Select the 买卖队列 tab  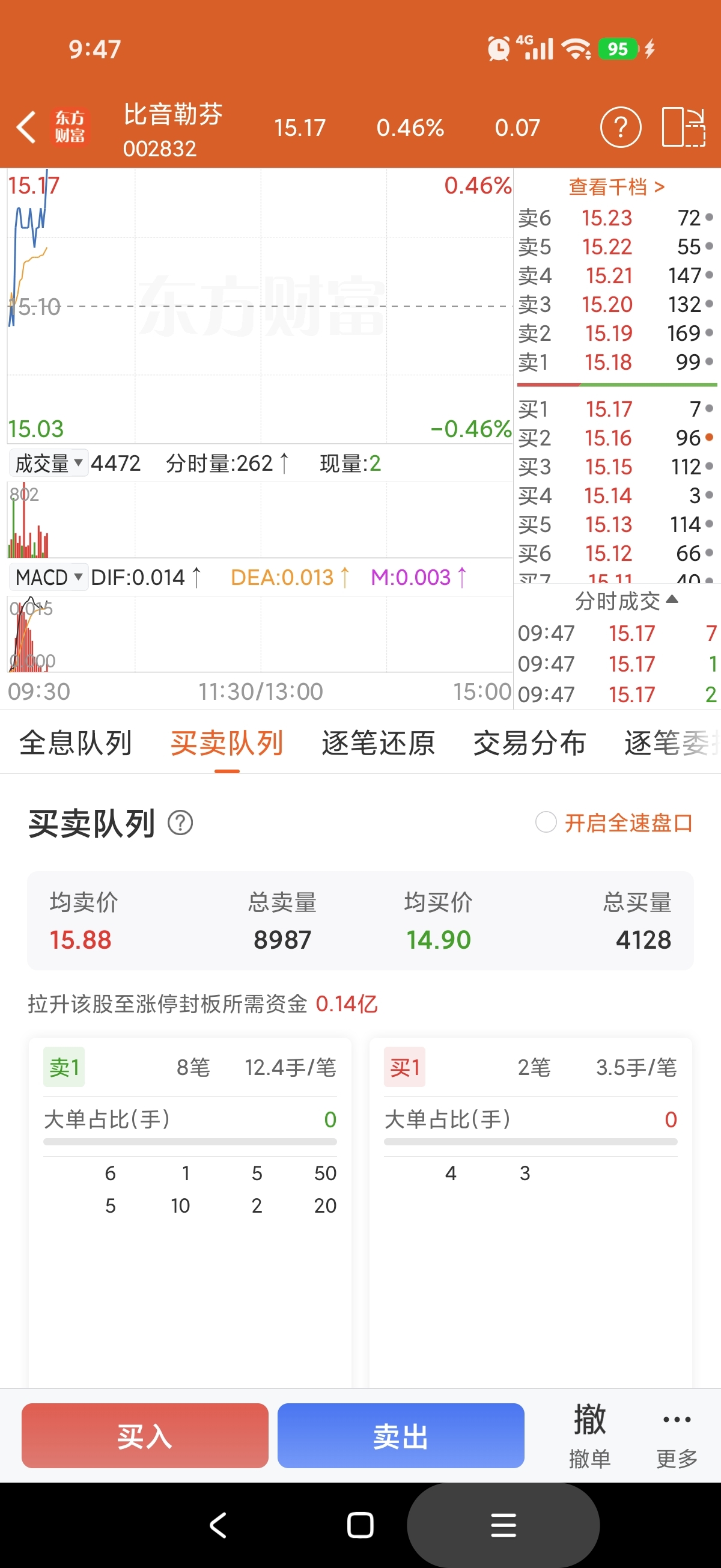[x=227, y=743]
